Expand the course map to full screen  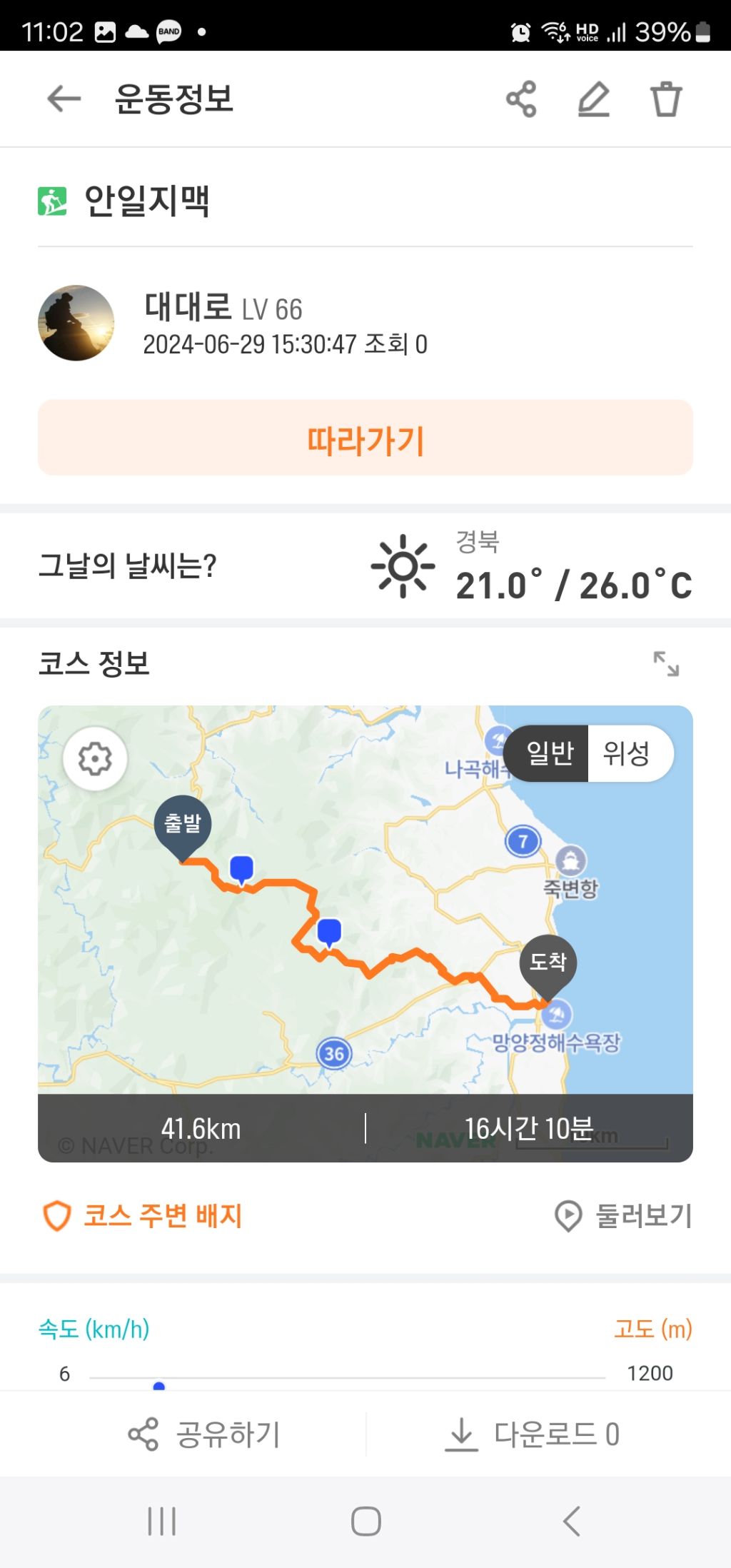tap(666, 663)
